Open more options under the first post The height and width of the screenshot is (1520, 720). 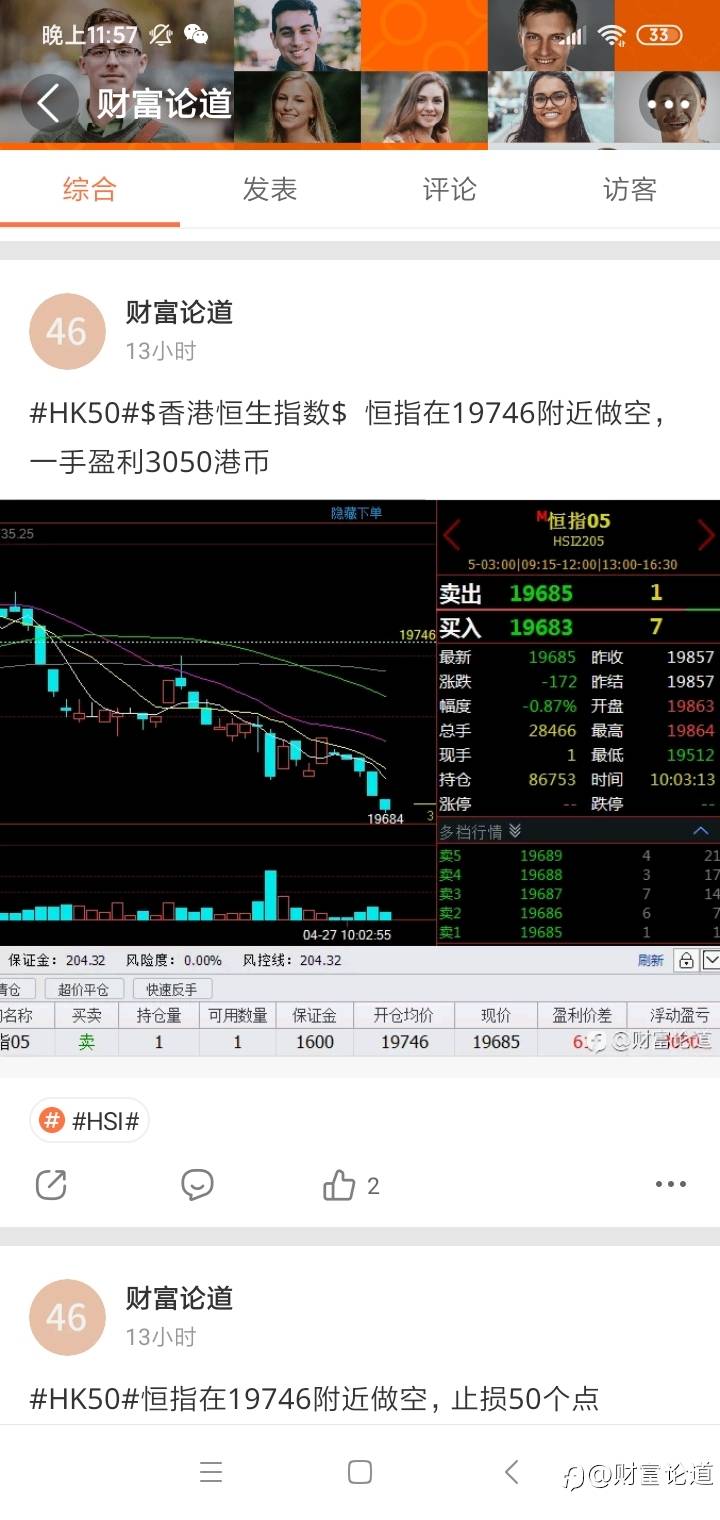tap(671, 1185)
